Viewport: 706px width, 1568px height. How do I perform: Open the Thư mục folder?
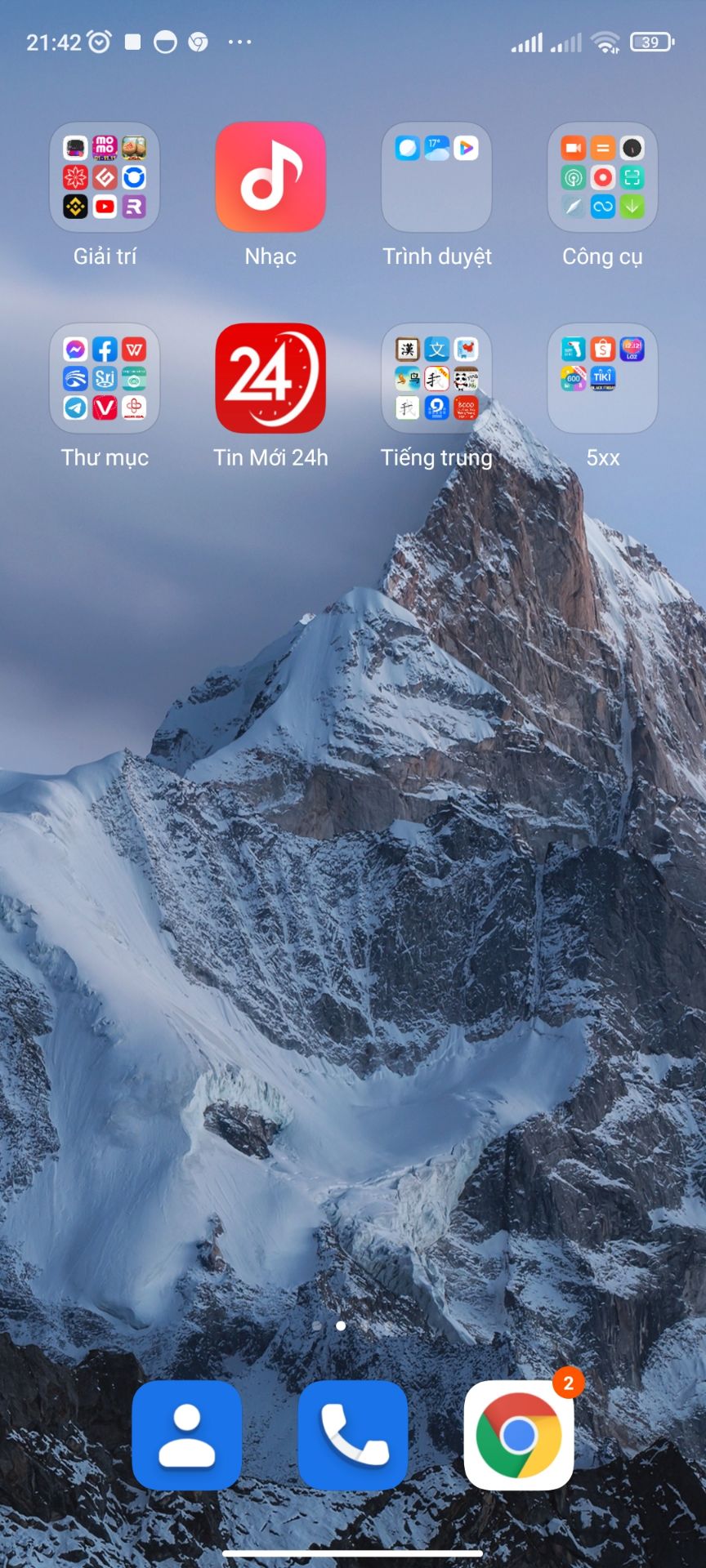click(105, 378)
